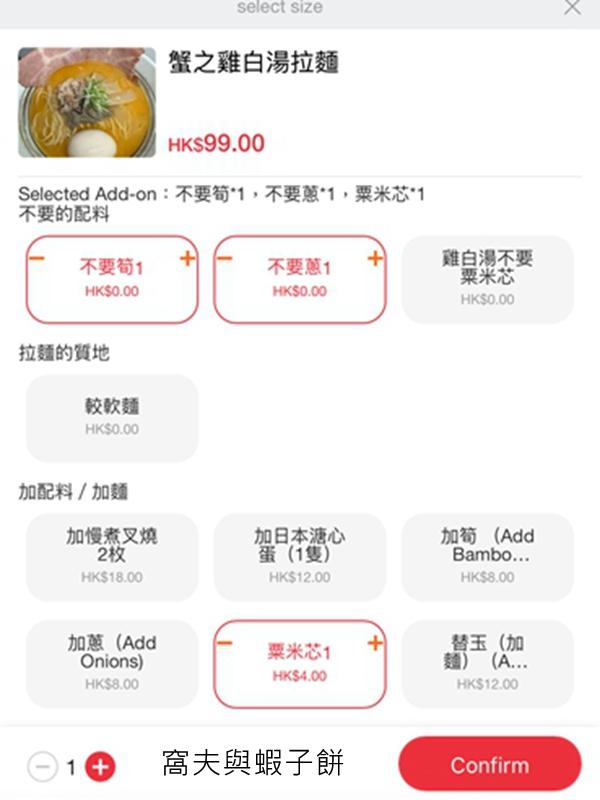Add 加日本溏心蛋 (1隻) topping
The height and width of the screenshot is (800, 600).
[299, 557]
